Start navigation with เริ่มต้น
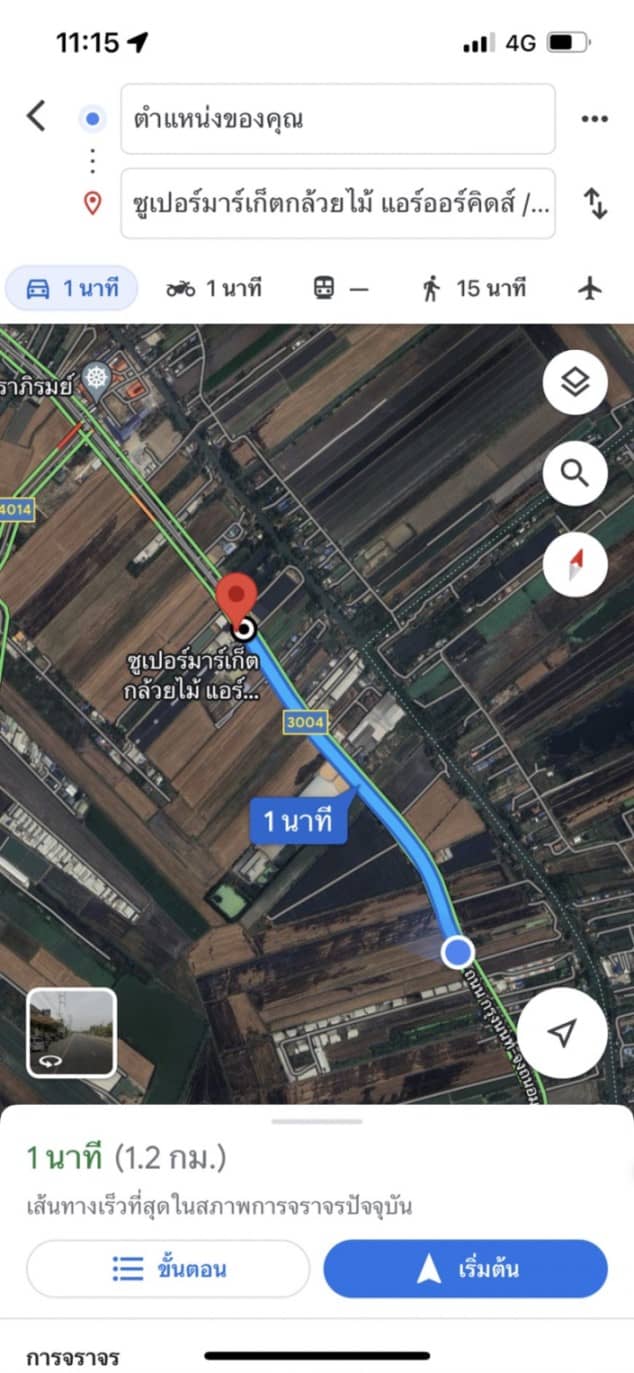634x1373 pixels. [x=465, y=1269]
